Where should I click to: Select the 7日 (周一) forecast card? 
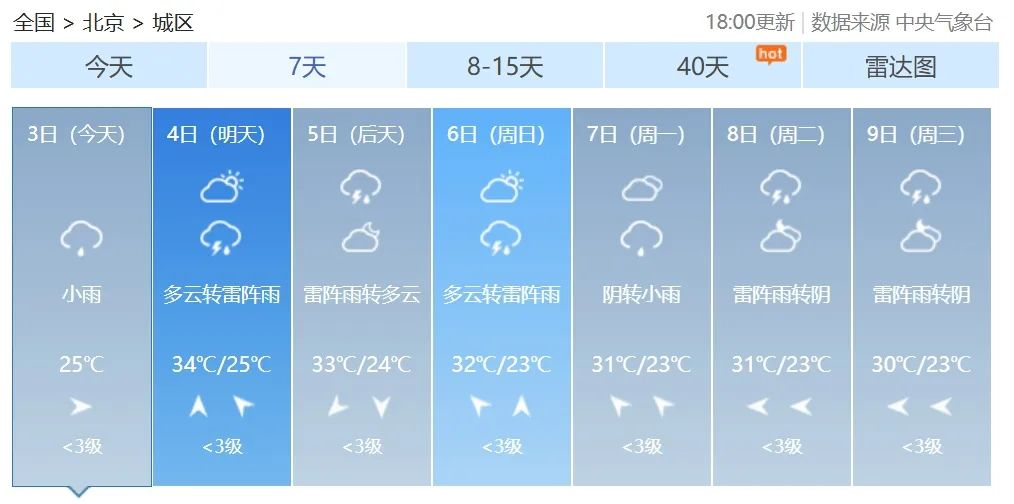641,296
